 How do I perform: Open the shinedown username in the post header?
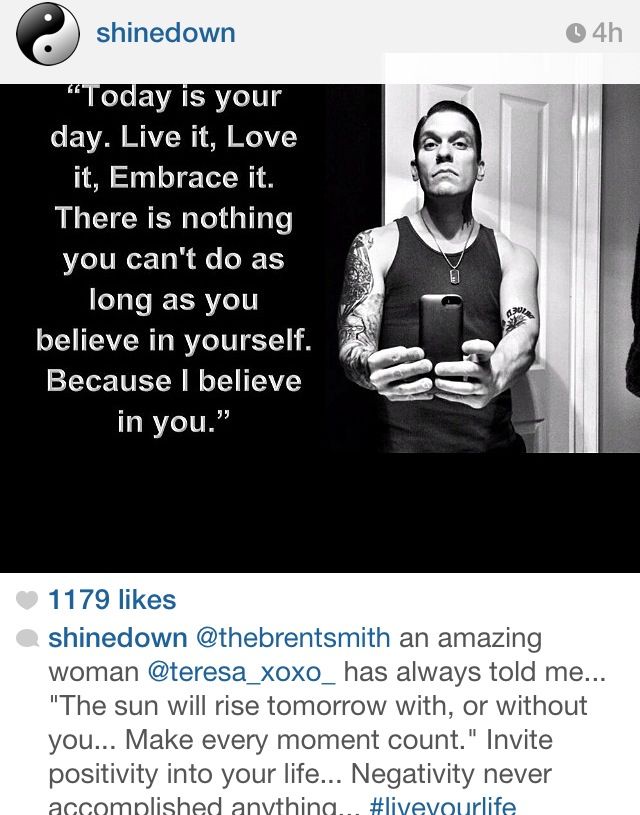pos(165,33)
